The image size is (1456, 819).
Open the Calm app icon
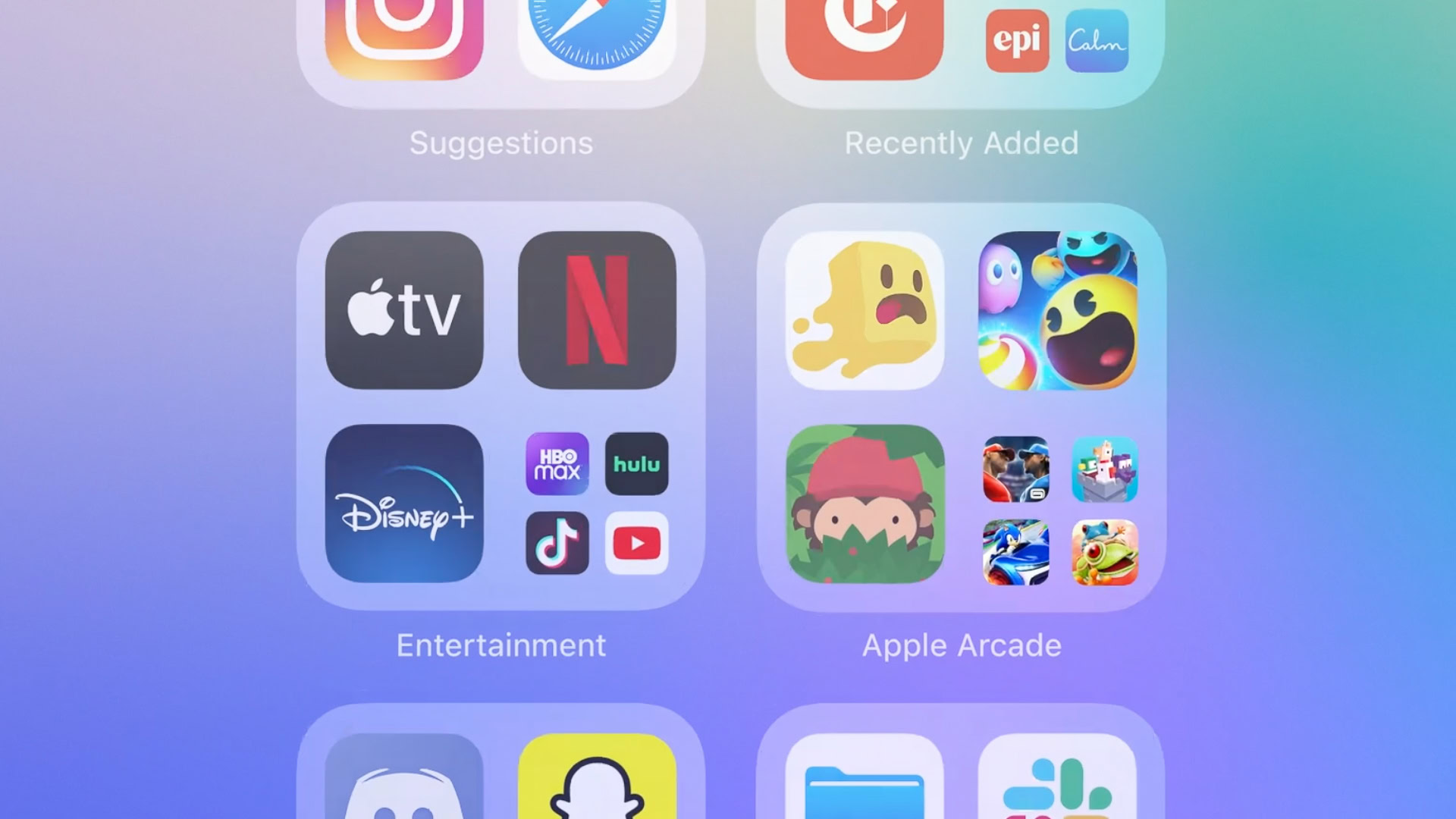1097,41
